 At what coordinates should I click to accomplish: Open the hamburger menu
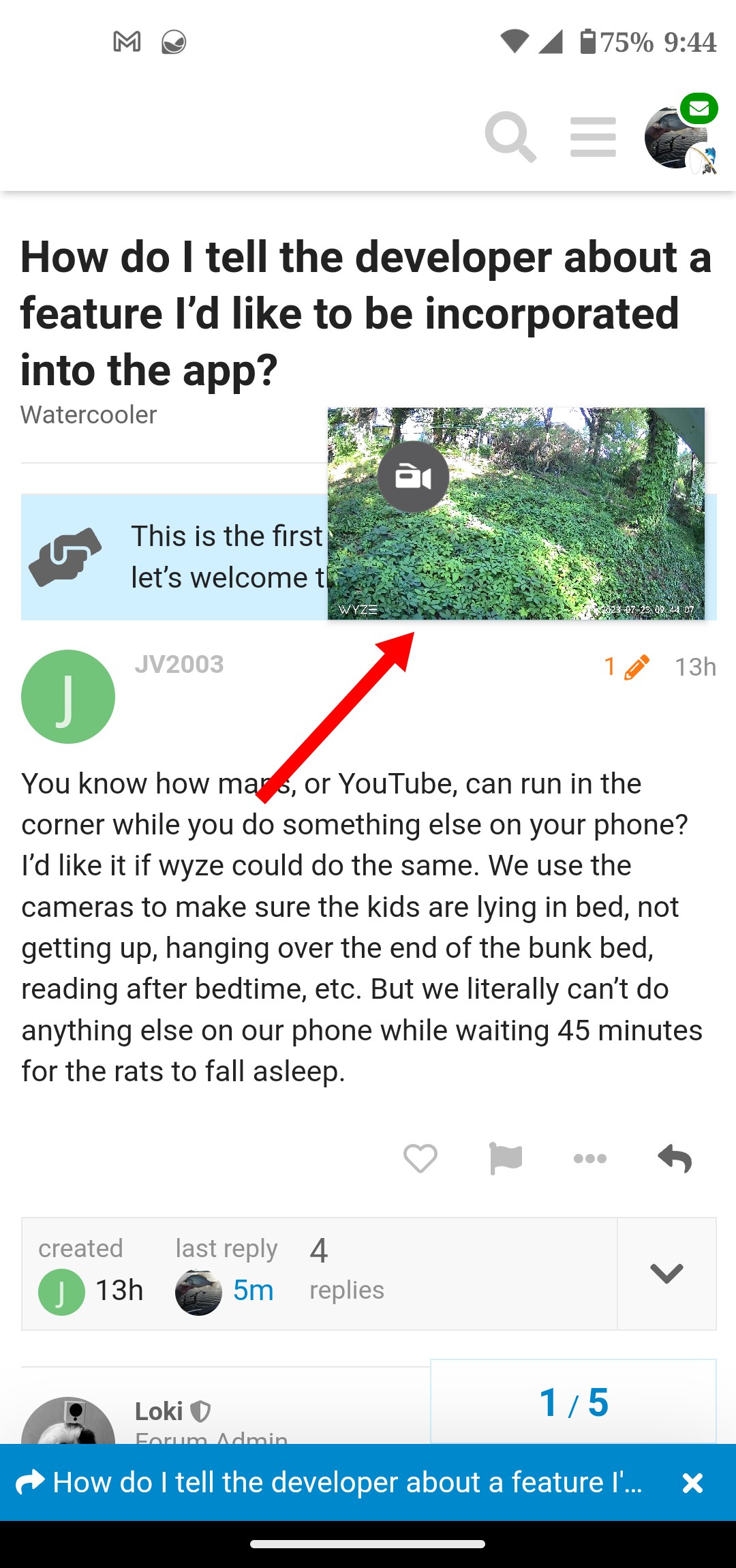click(593, 137)
